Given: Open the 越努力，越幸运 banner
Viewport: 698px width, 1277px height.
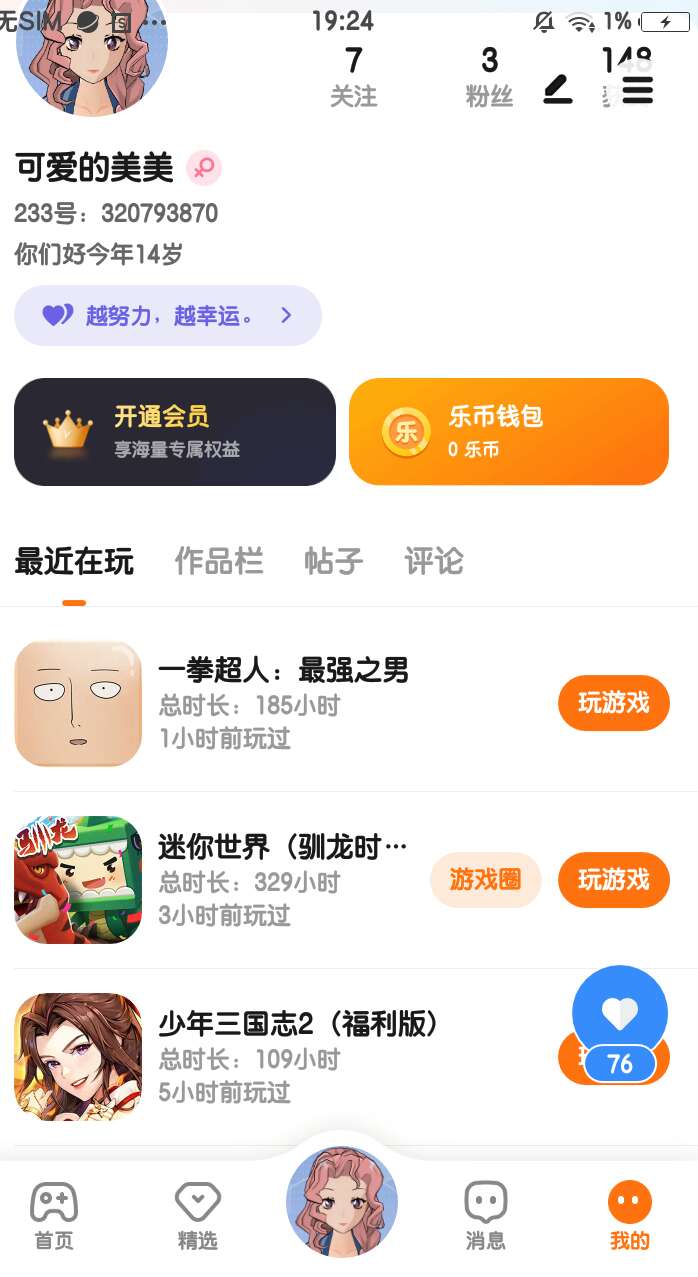Looking at the screenshot, I should point(168,316).
